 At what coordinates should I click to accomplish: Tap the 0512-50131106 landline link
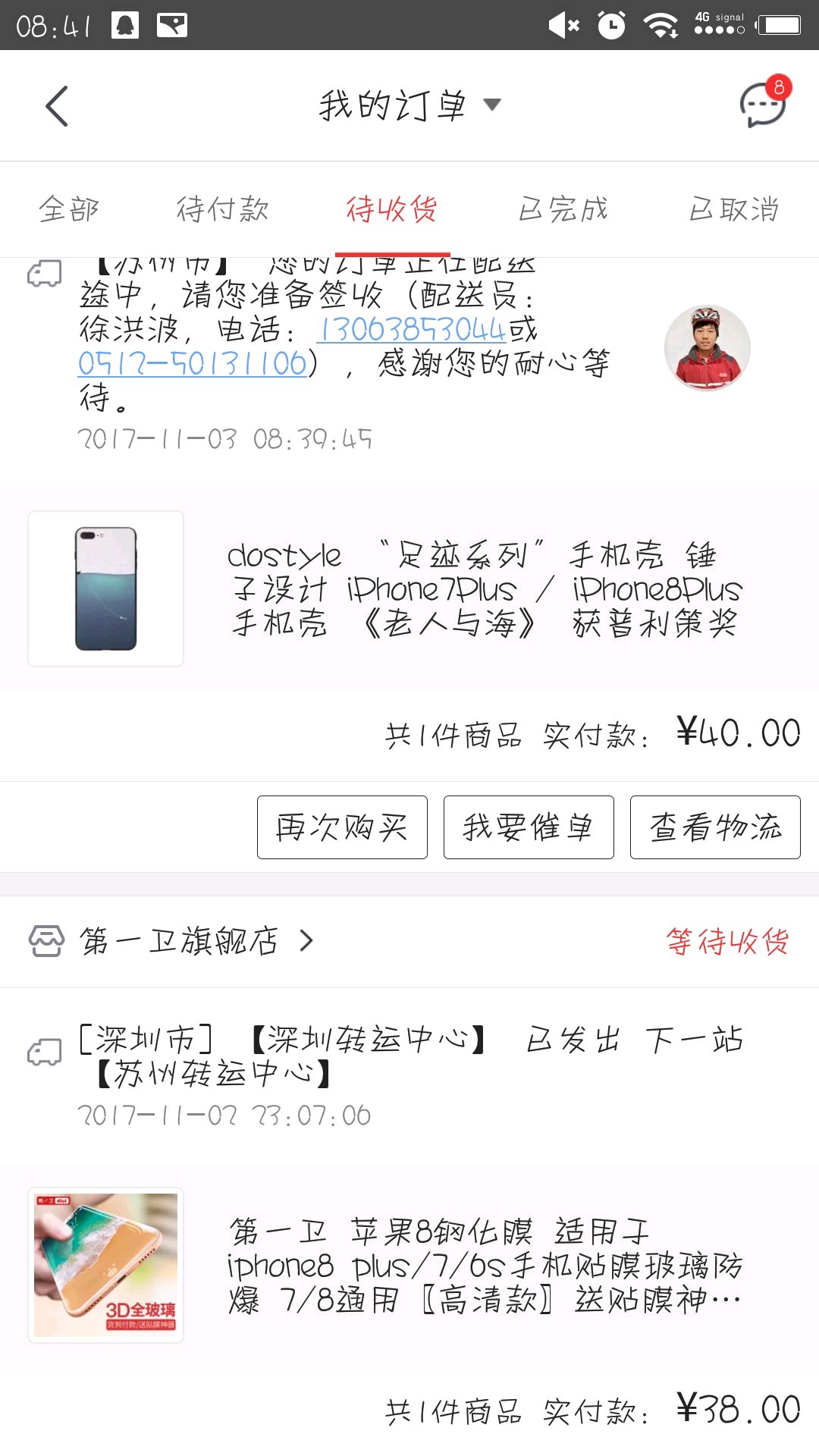[193, 364]
